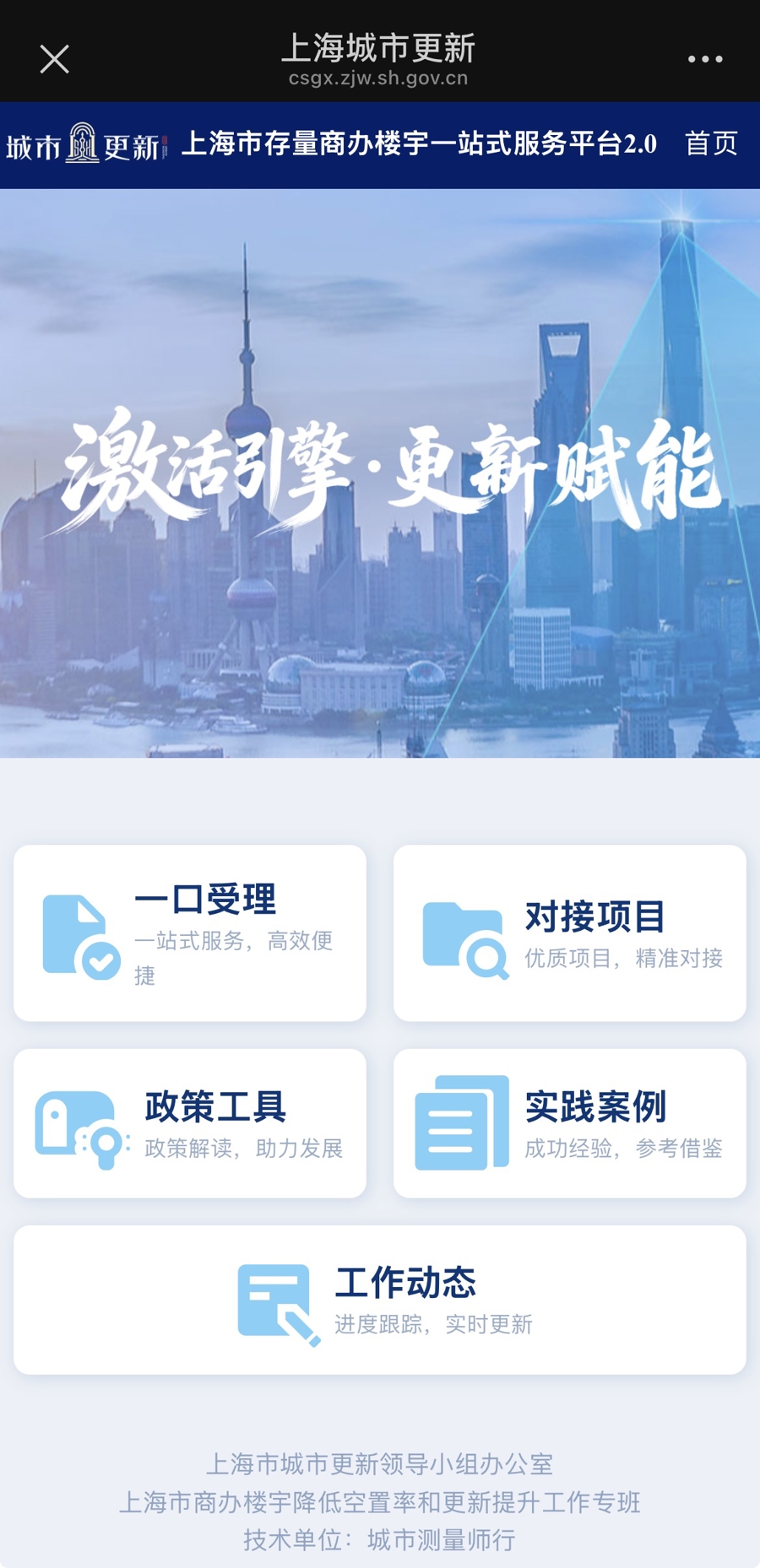Open the 一口受理 service card

(x=190, y=933)
